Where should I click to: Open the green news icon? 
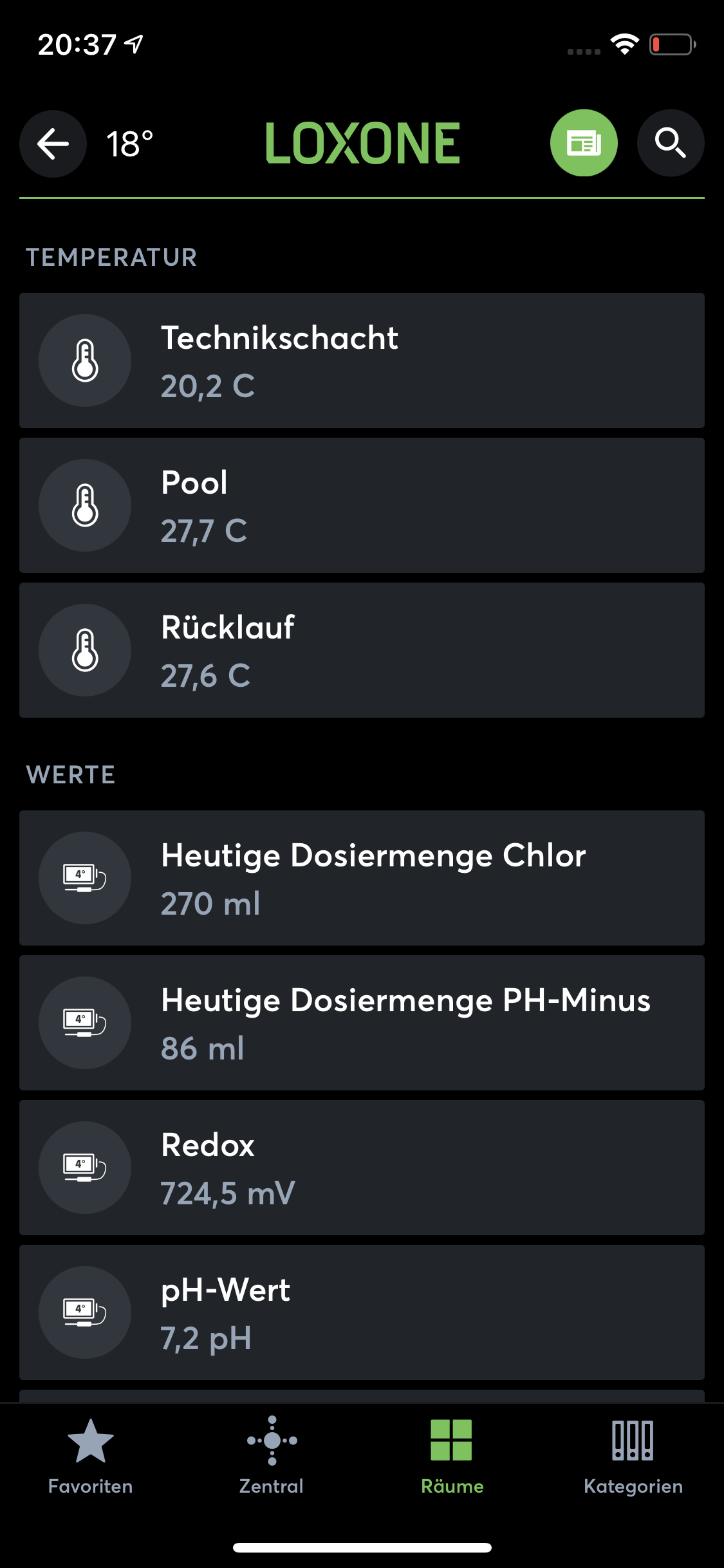[x=583, y=143]
